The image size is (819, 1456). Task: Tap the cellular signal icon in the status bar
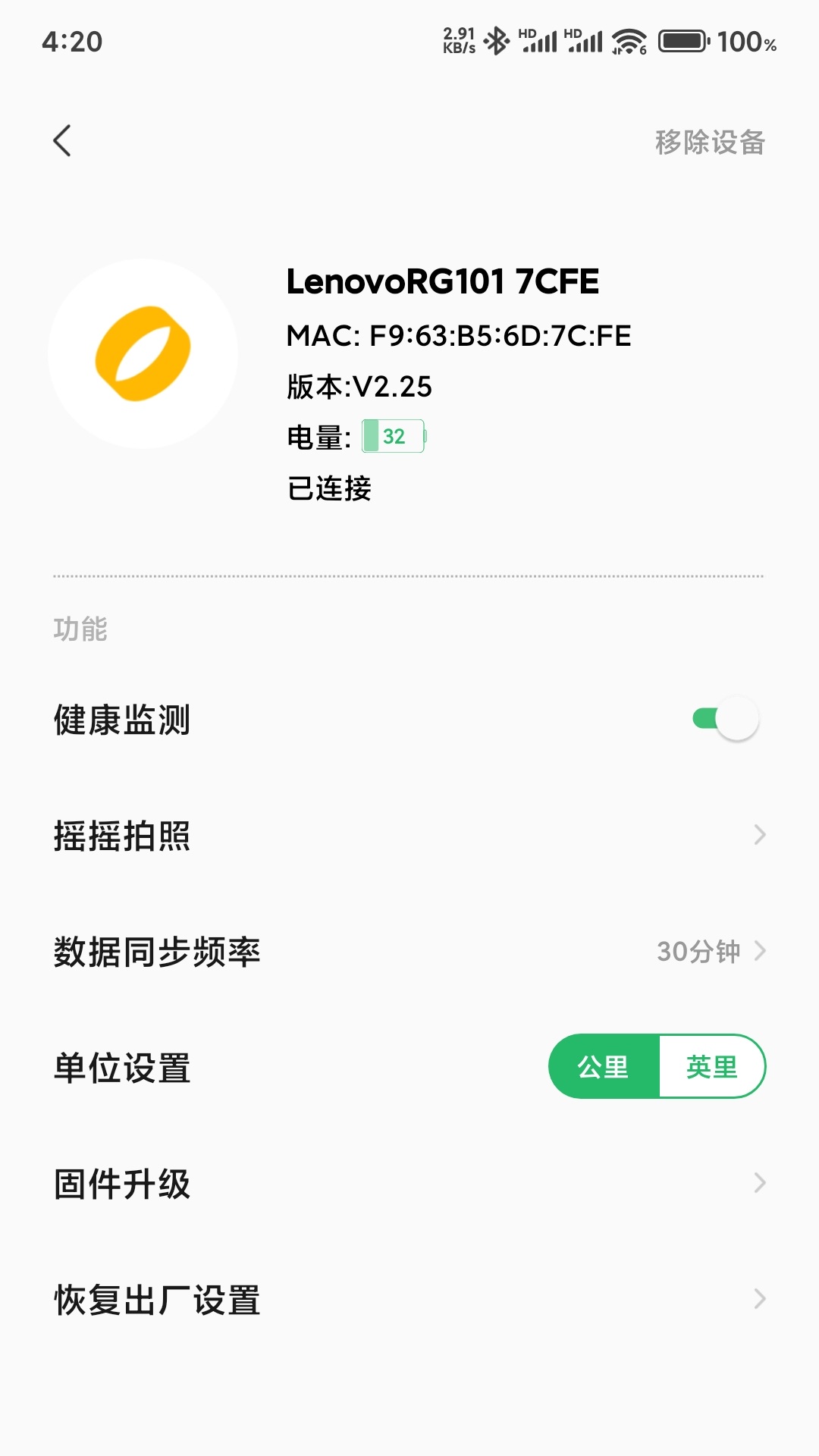539,42
